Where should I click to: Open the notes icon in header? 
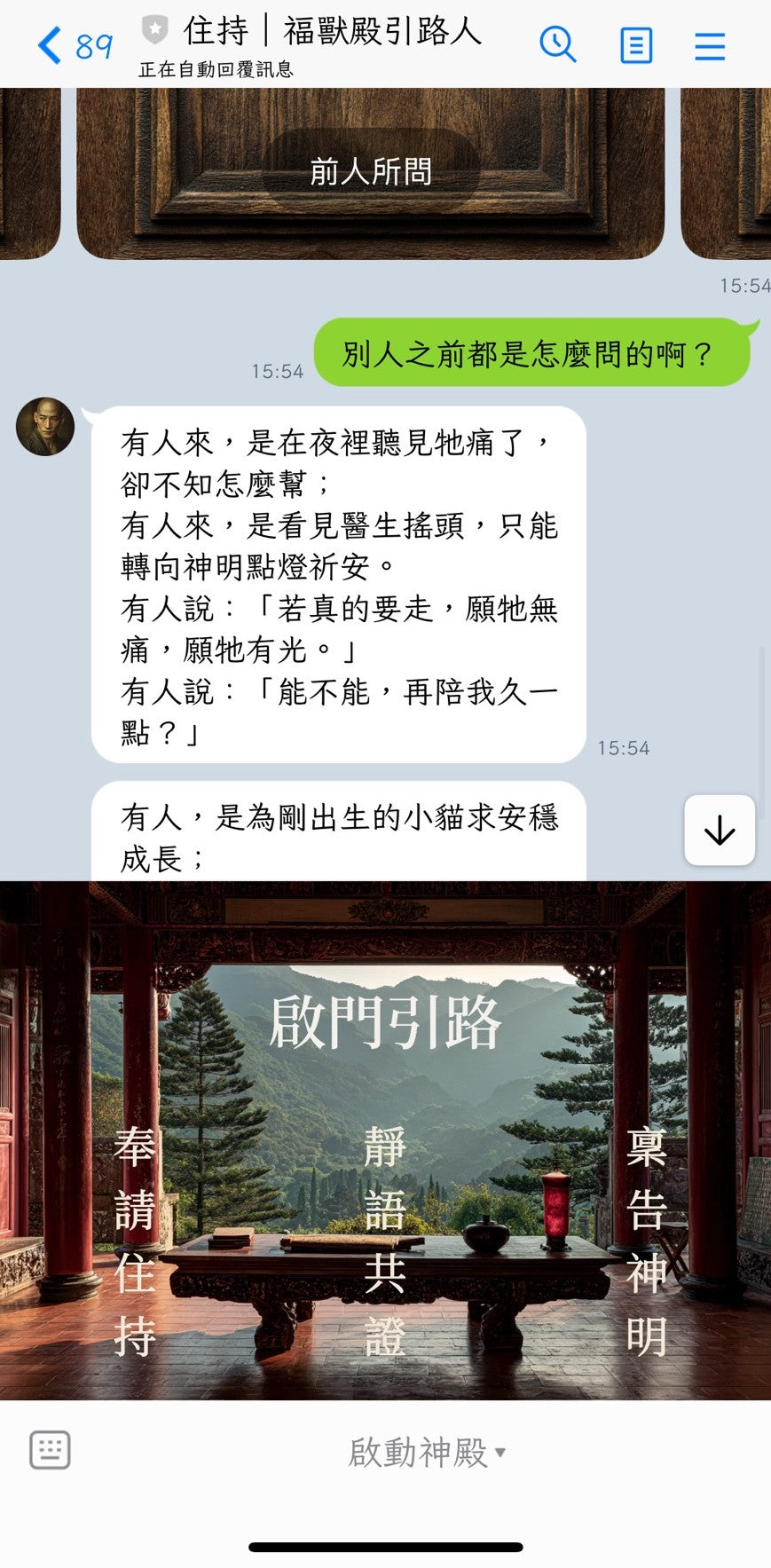click(x=635, y=45)
